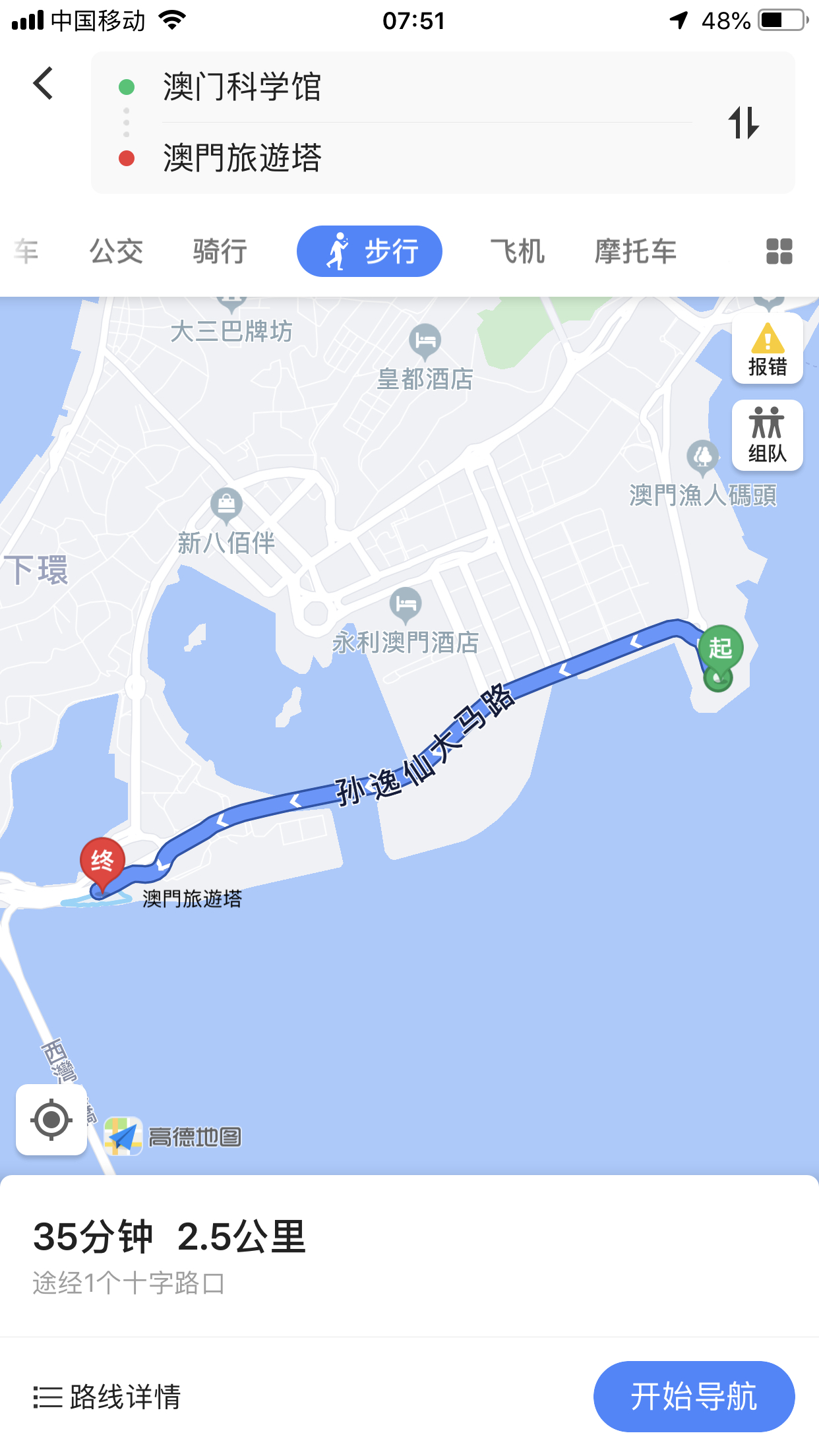
Task: Swap start and destination locations
Action: (743, 123)
